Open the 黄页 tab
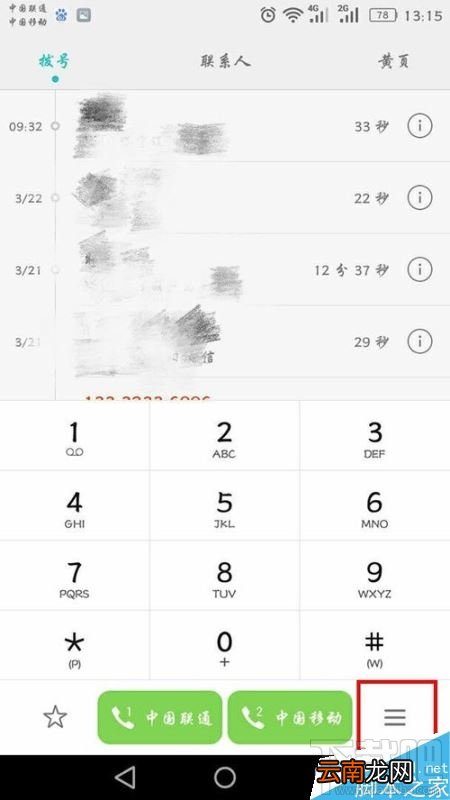 (x=393, y=62)
